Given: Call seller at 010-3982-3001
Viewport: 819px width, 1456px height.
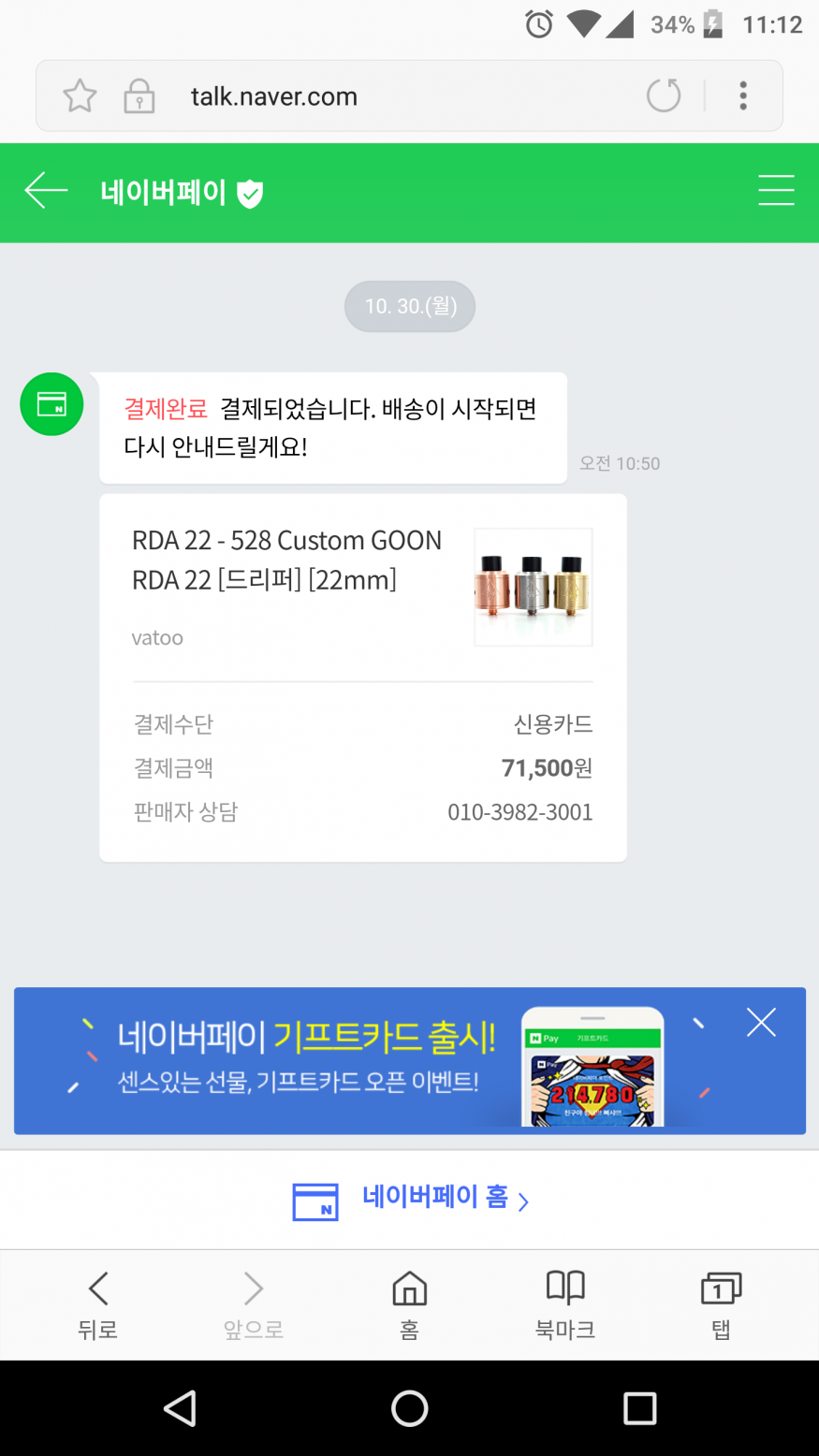Looking at the screenshot, I should tap(519, 812).
